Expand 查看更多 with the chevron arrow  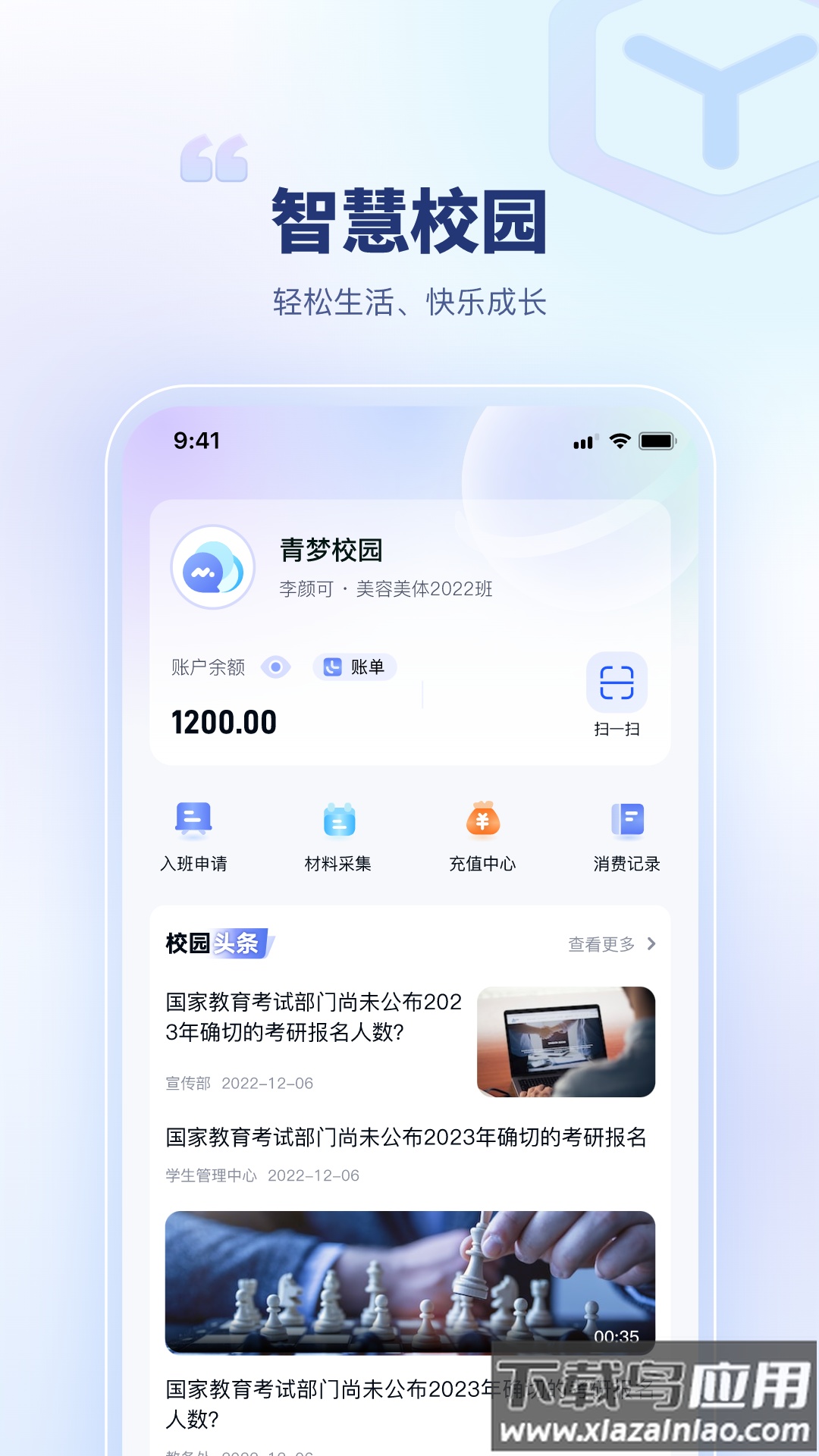coord(652,944)
